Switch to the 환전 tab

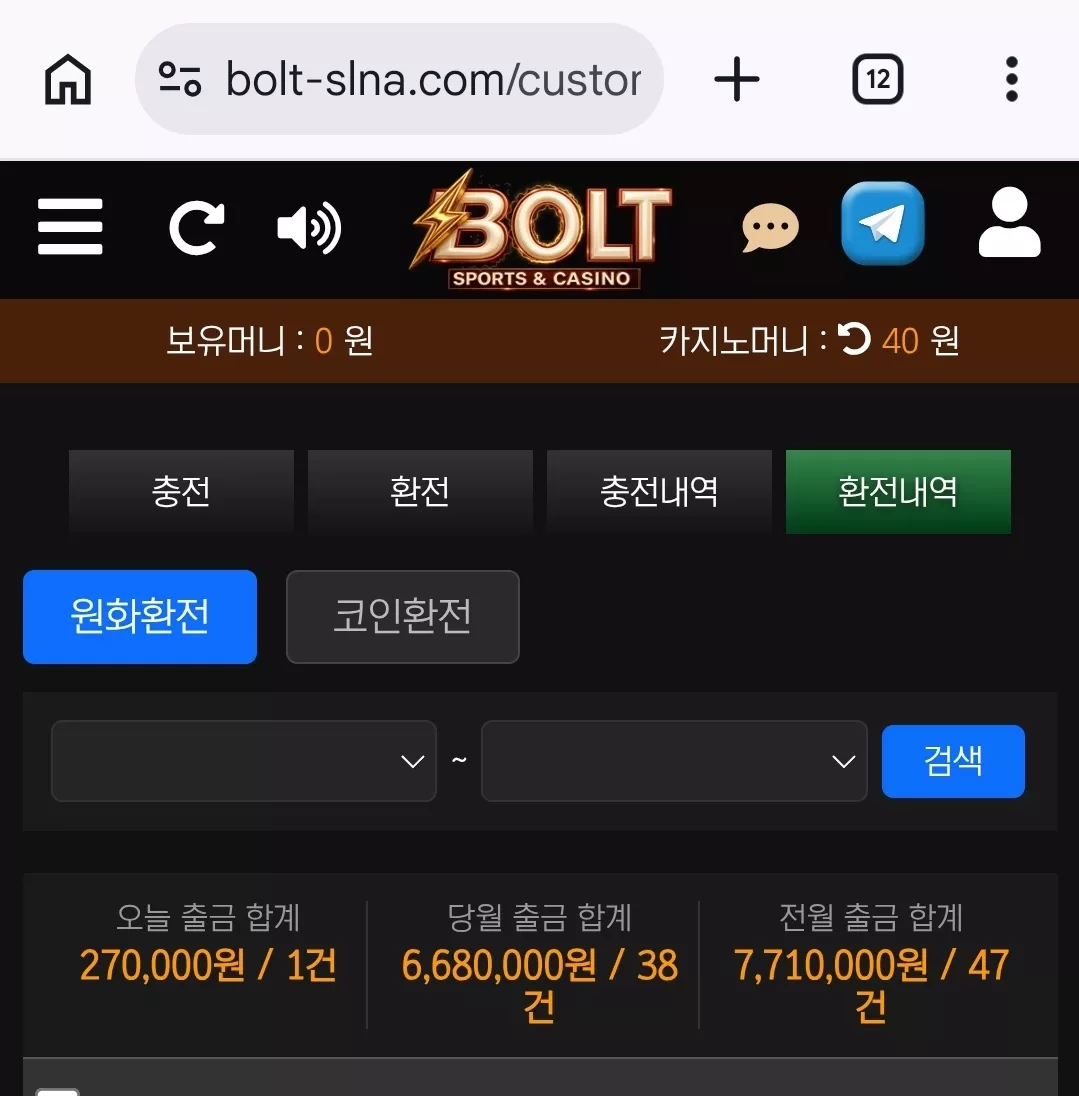[420, 491]
